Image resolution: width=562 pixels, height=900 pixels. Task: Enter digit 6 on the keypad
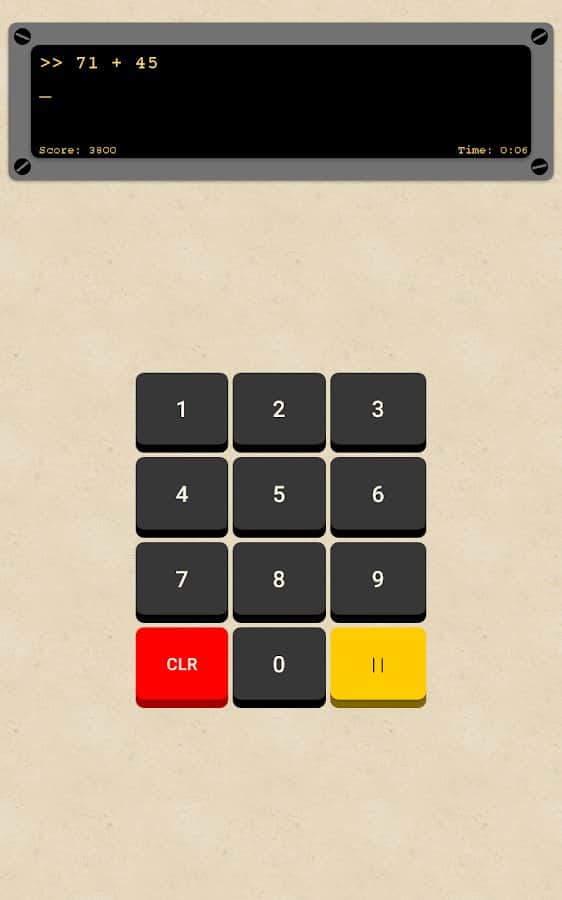[378, 496]
